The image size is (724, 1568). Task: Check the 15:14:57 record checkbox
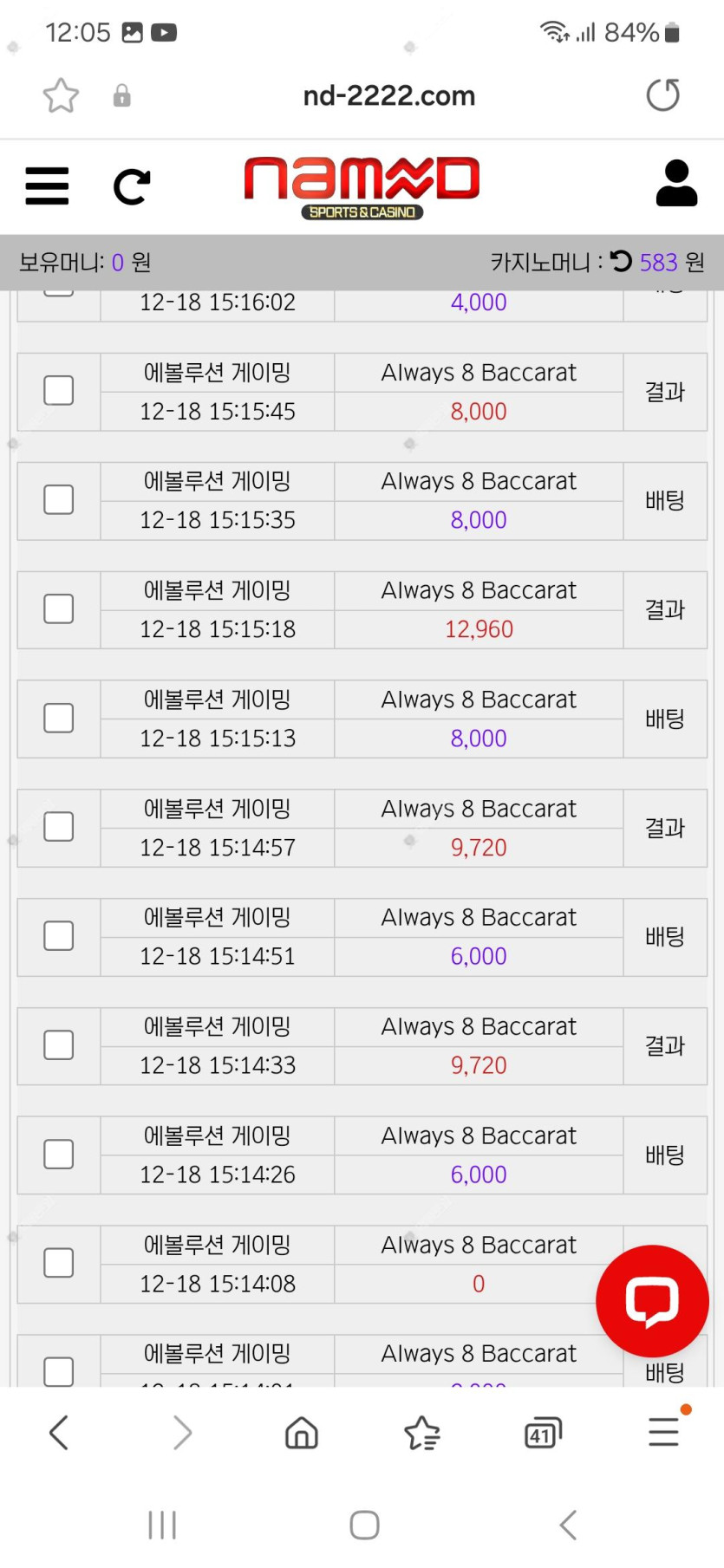59,827
